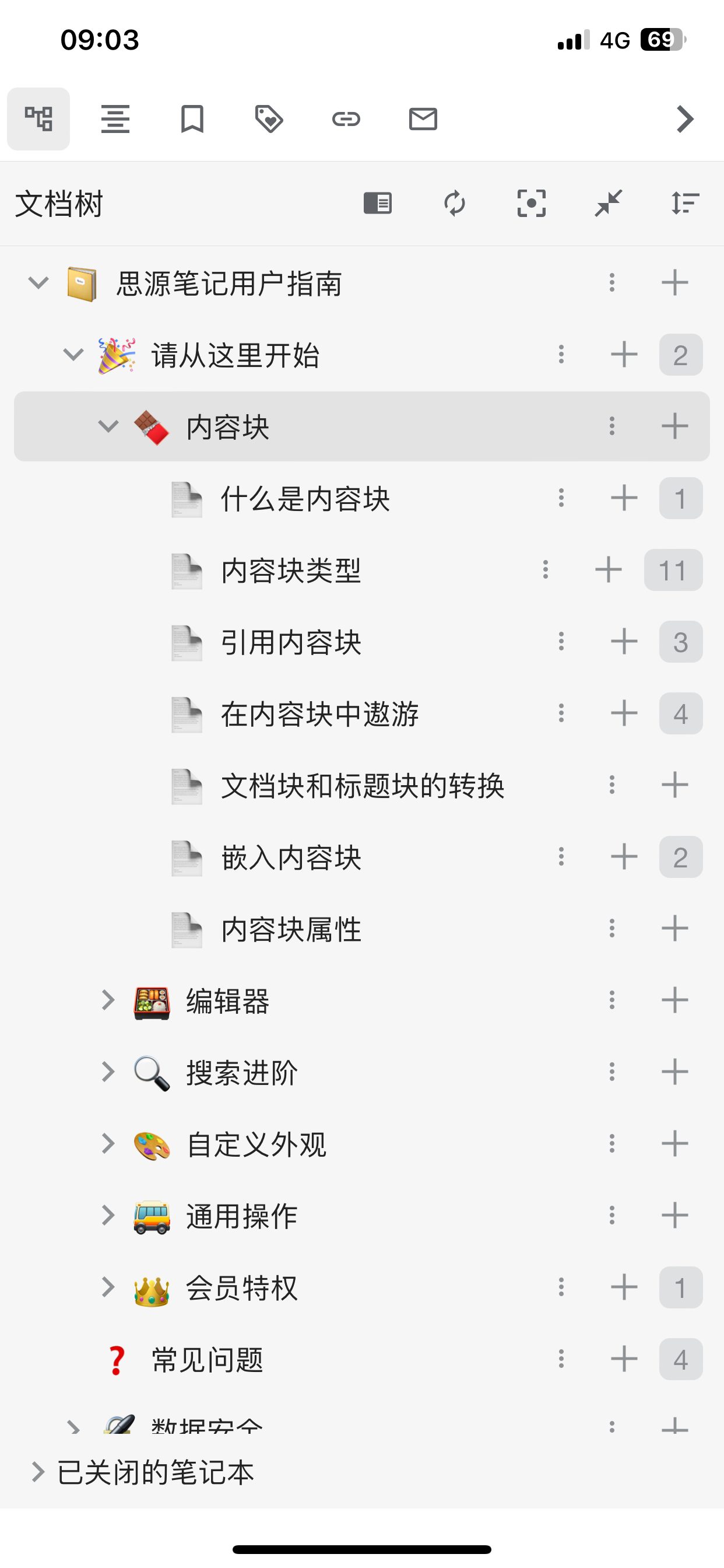Open the outline panel from the top toolbar

point(115,120)
